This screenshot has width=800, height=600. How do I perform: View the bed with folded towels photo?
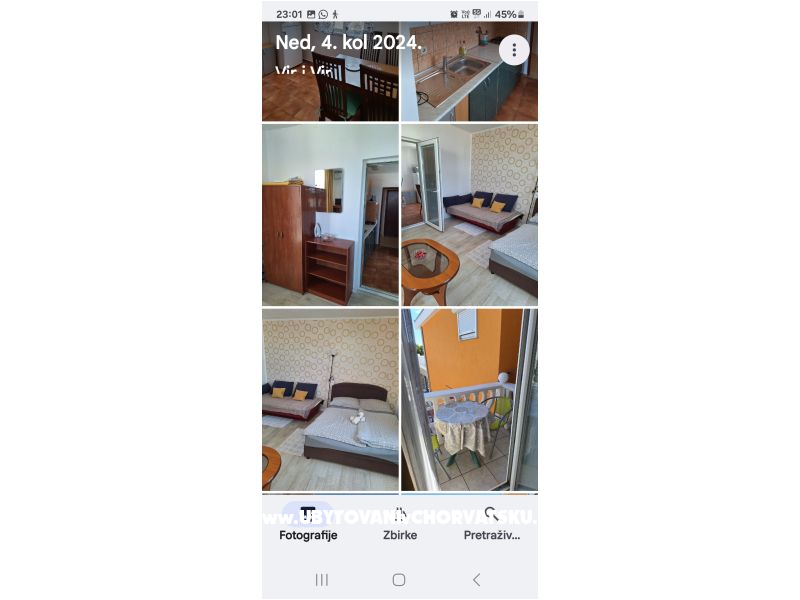330,400
